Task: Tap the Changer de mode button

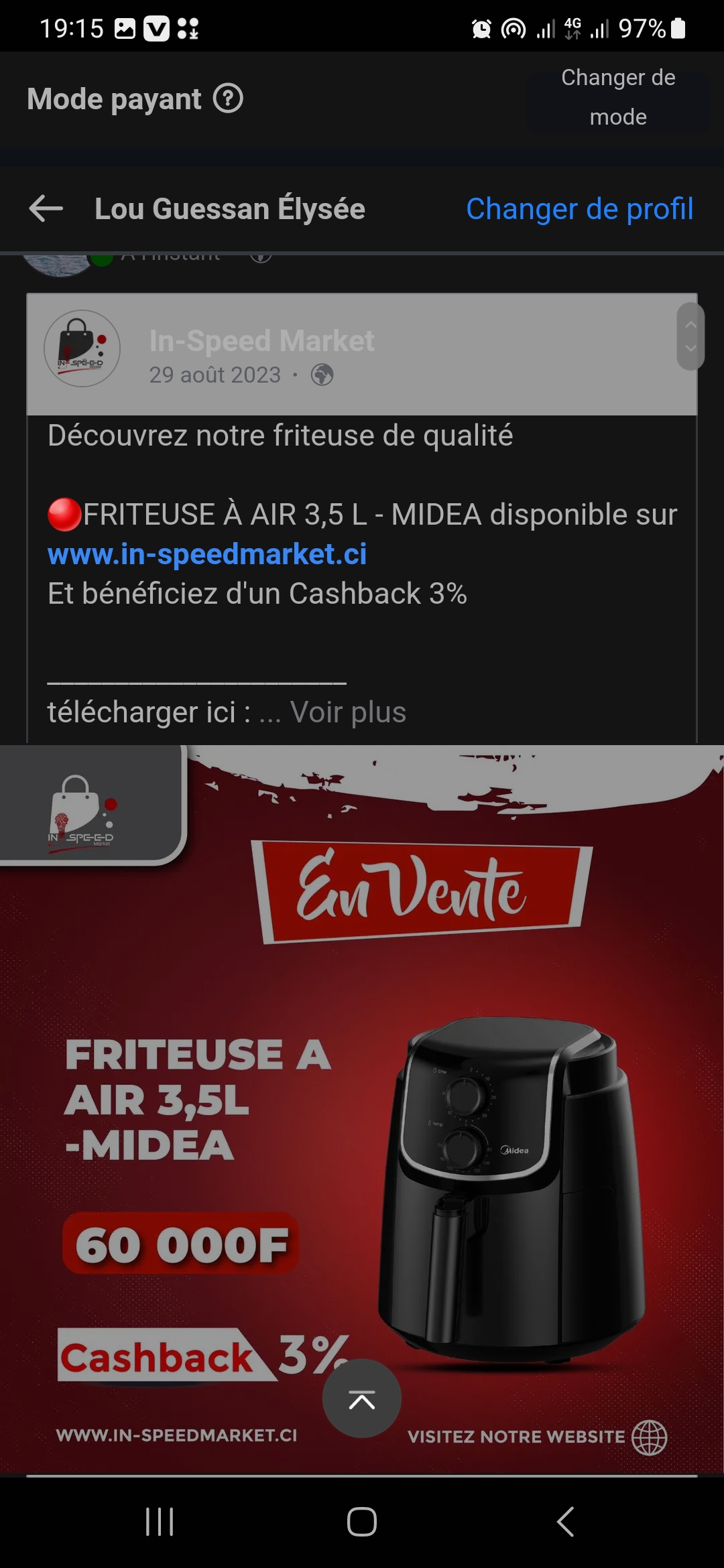Action: point(618,98)
